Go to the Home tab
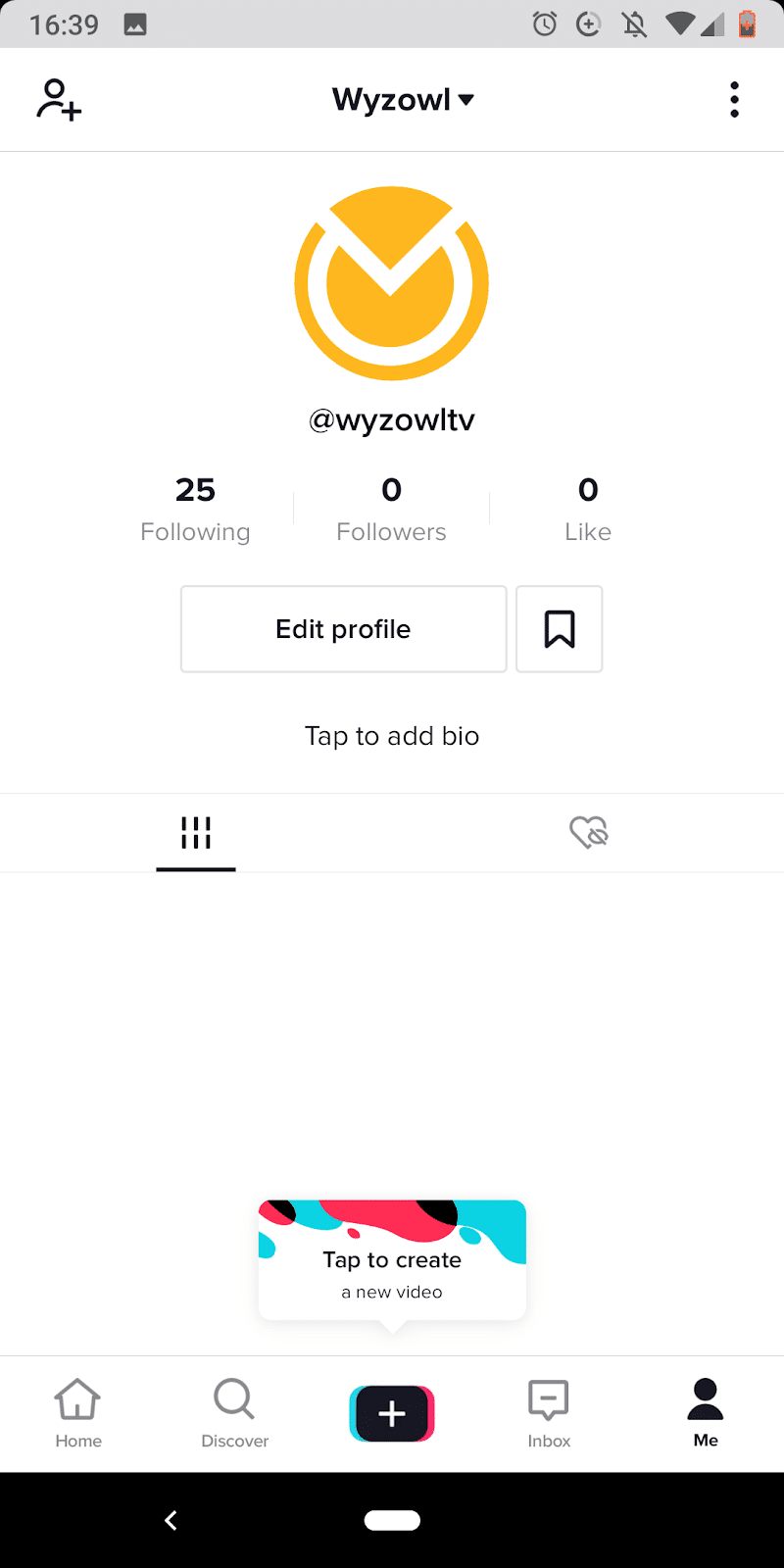Viewport: 784px width, 1568px height. pyautogui.click(x=78, y=1413)
